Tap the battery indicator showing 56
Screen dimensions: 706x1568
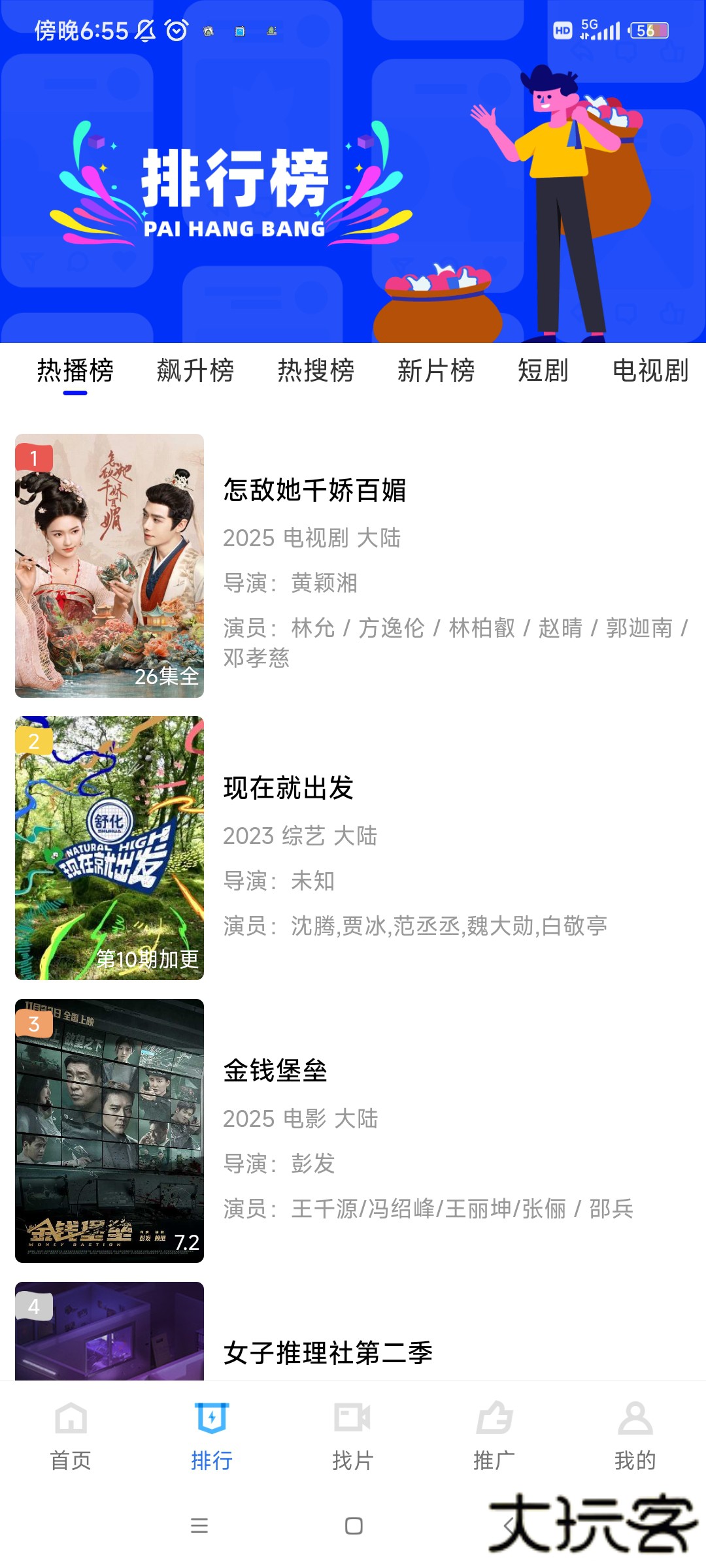click(x=650, y=29)
